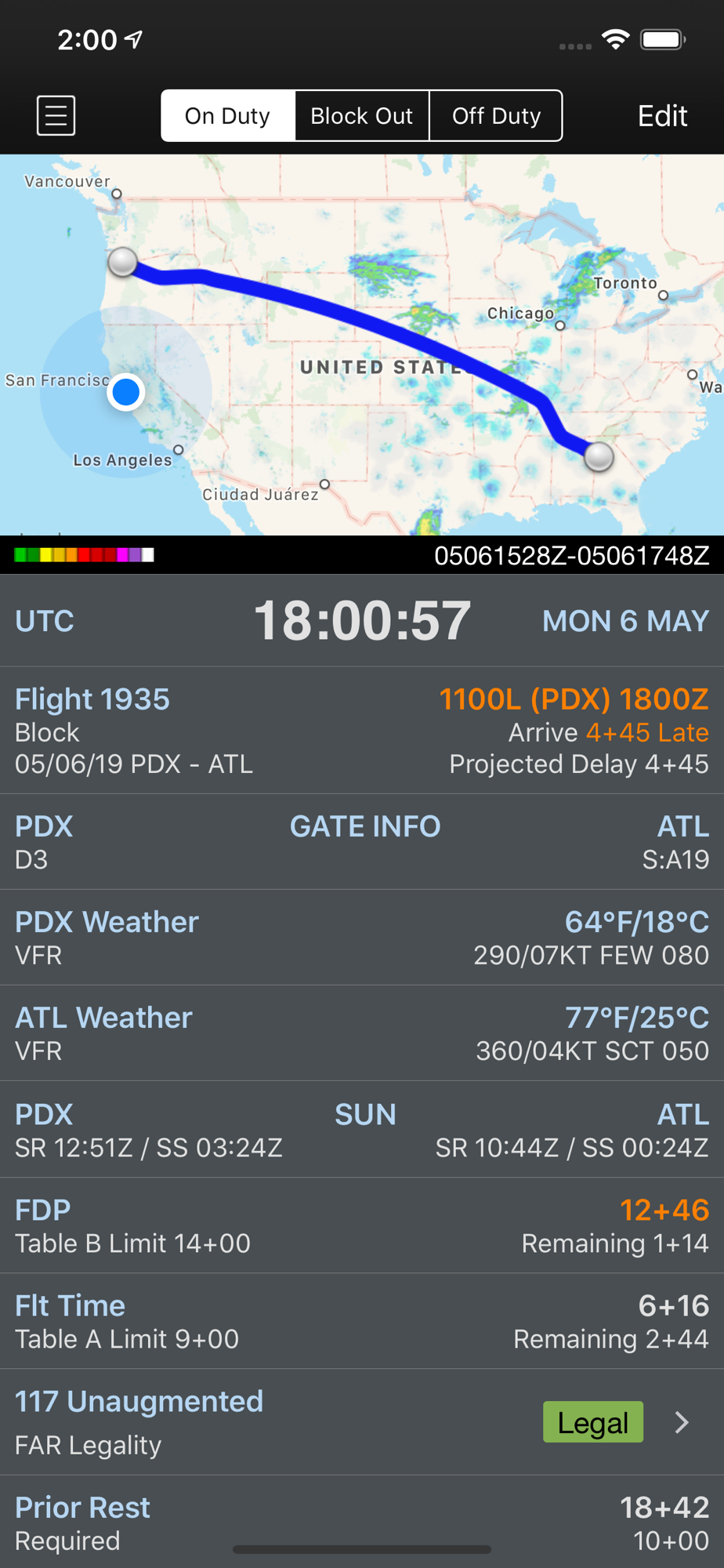The image size is (724, 1568).
Task: Tap the Atlanta destination marker on map
Action: (x=599, y=456)
